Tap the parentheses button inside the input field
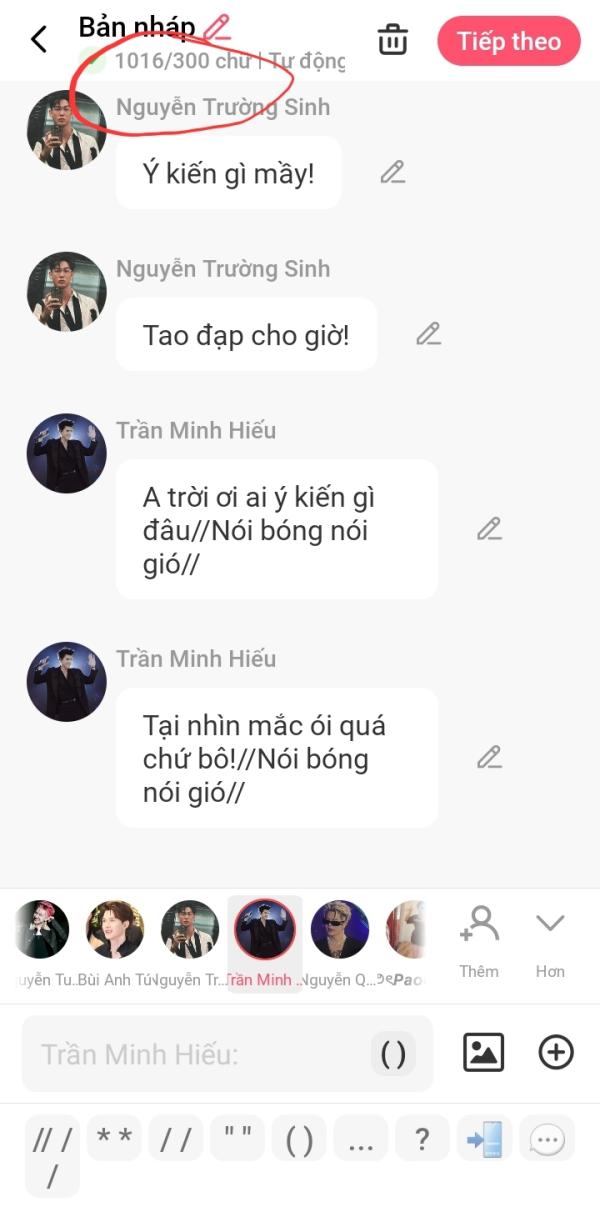 coord(393,1054)
